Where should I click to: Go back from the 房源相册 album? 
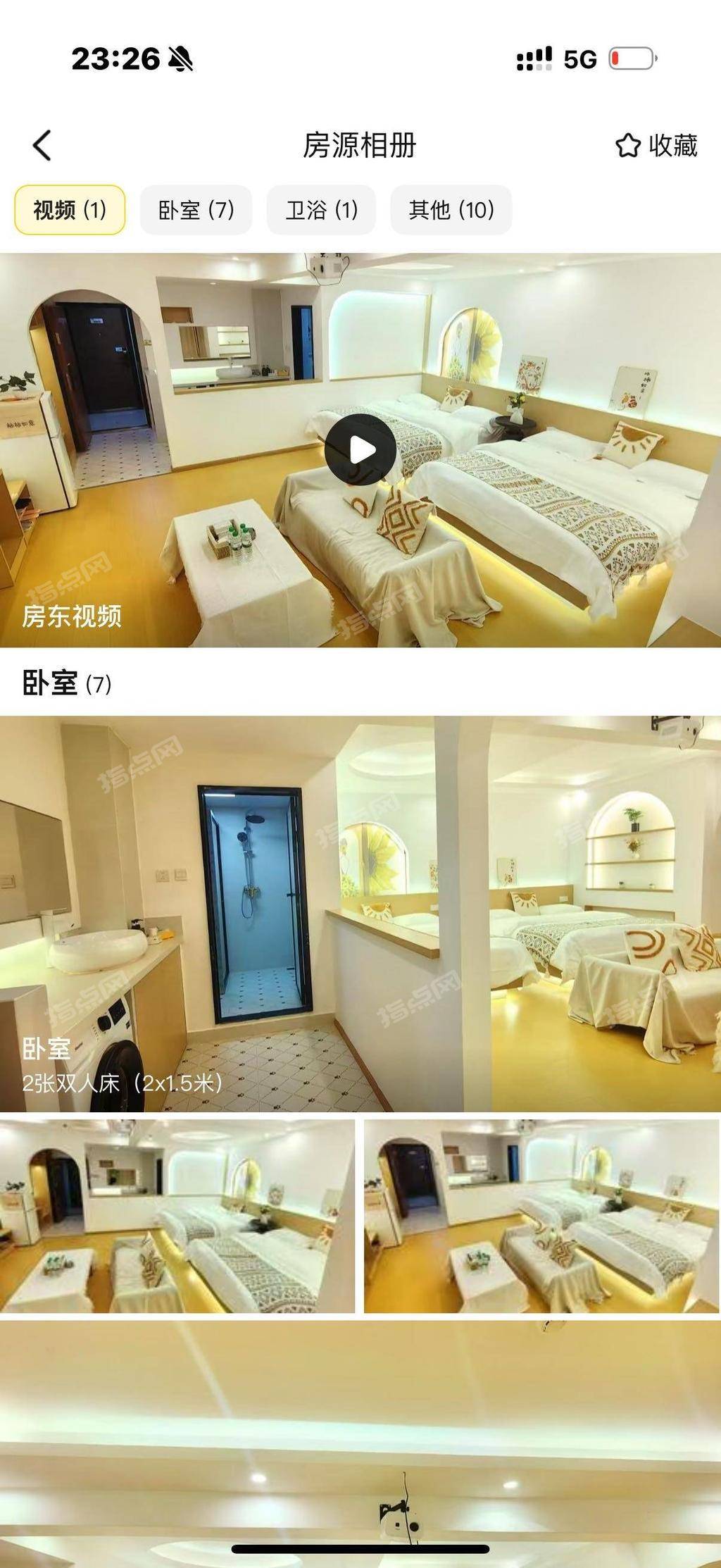42,146
